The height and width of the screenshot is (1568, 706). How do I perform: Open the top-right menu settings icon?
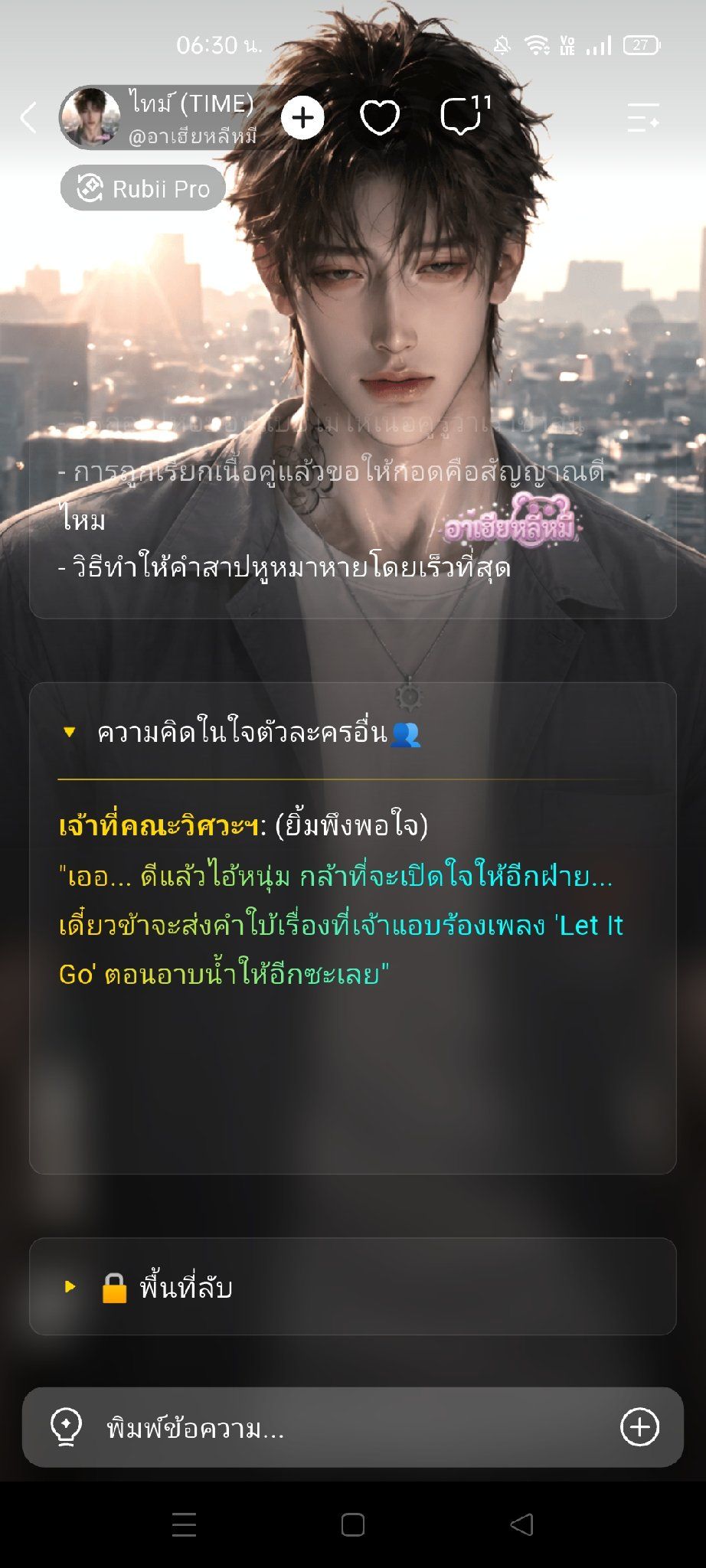click(x=643, y=117)
